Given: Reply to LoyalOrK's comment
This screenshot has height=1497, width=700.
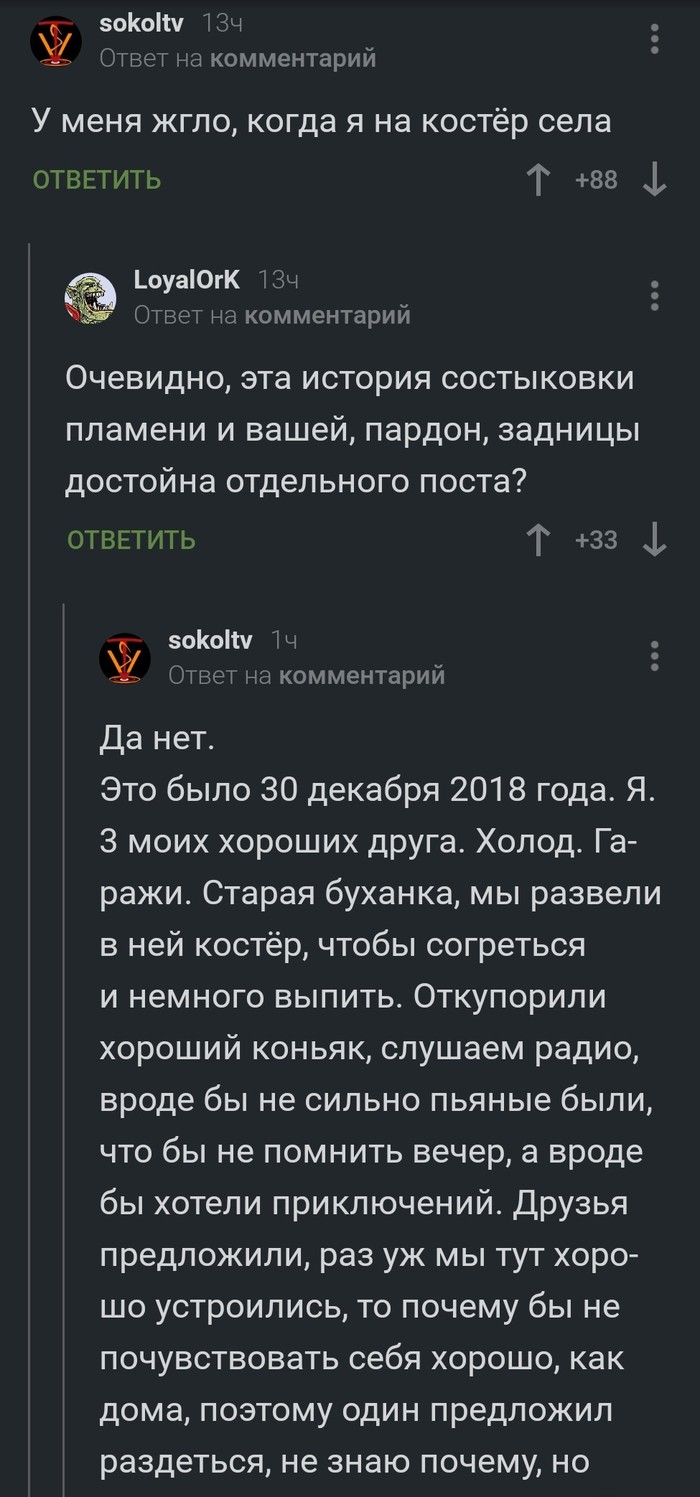Looking at the screenshot, I should tap(131, 540).
